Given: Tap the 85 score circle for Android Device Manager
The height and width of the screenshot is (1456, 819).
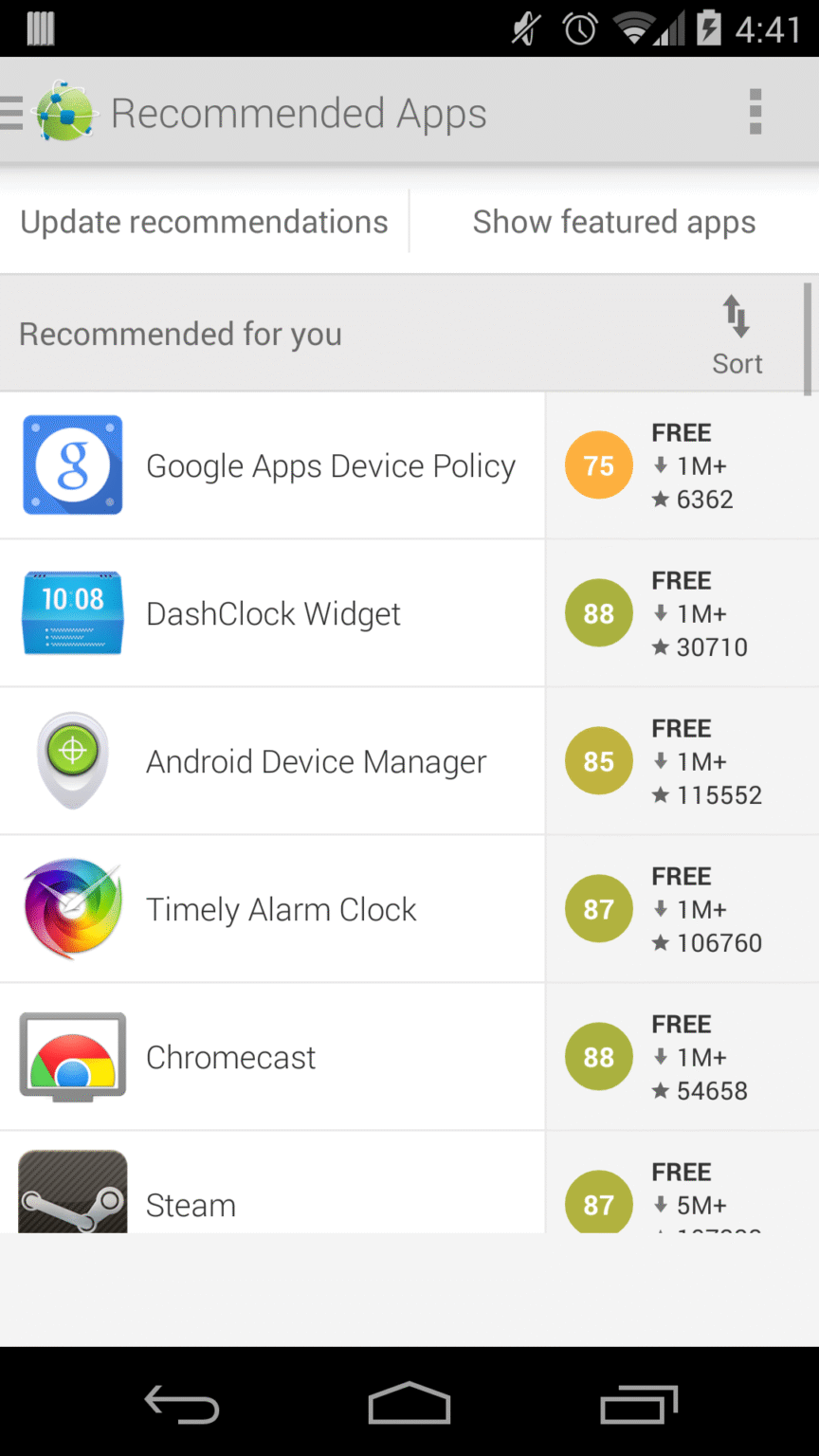Looking at the screenshot, I should pyautogui.click(x=598, y=761).
